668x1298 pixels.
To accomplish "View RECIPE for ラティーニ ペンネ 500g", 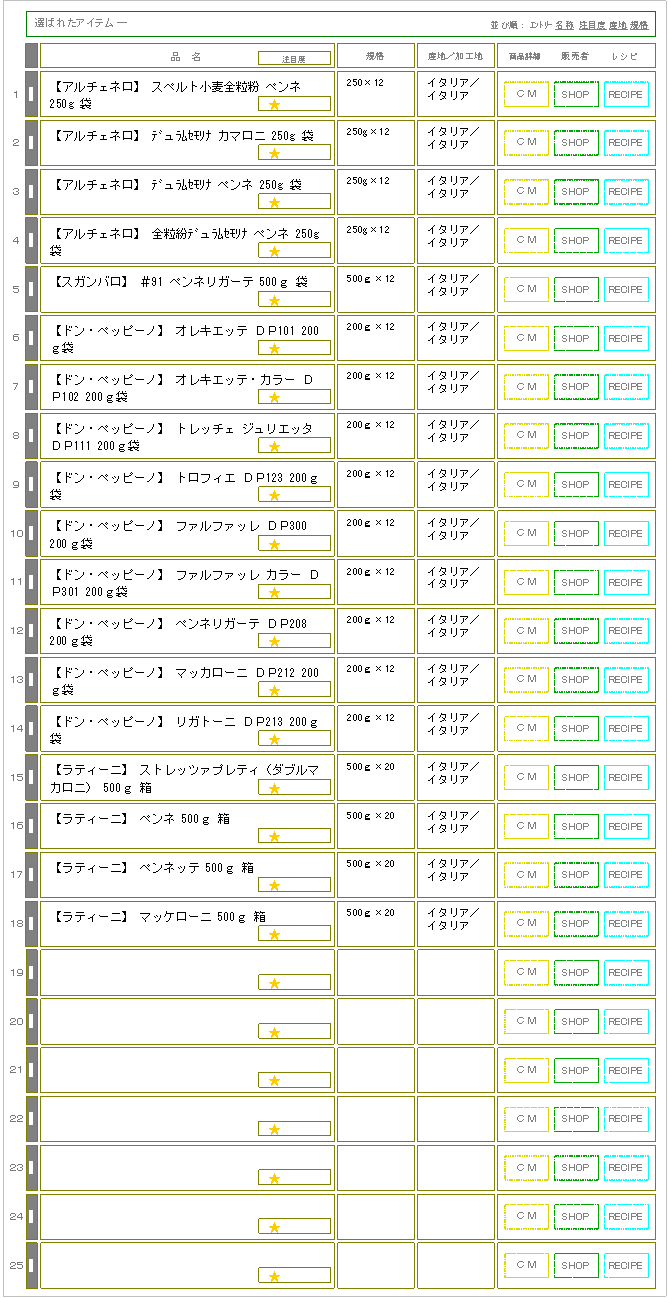I will click(x=626, y=827).
